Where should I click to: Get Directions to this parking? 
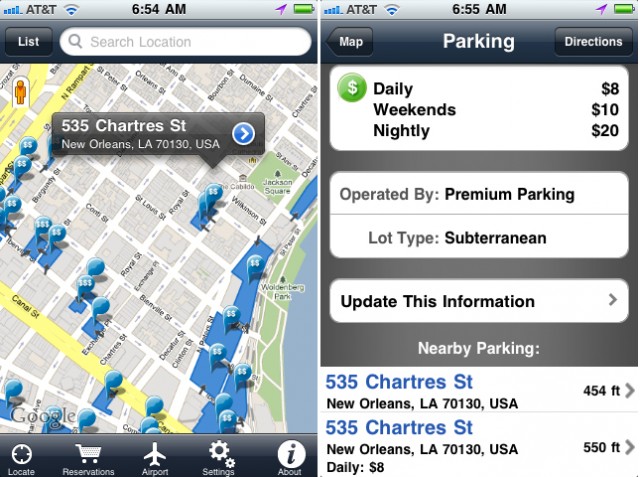pyautogui.click(x=592, y=42)
